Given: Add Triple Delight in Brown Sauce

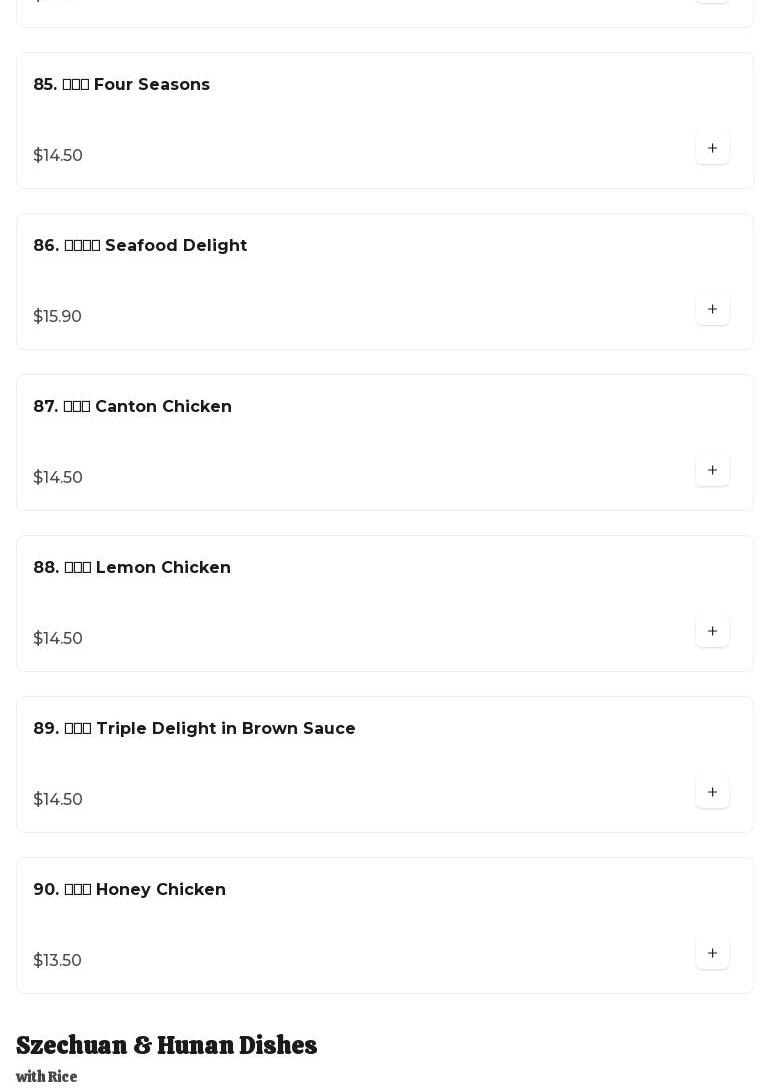Looking at the screenshot, I should [x=712, y=793].
